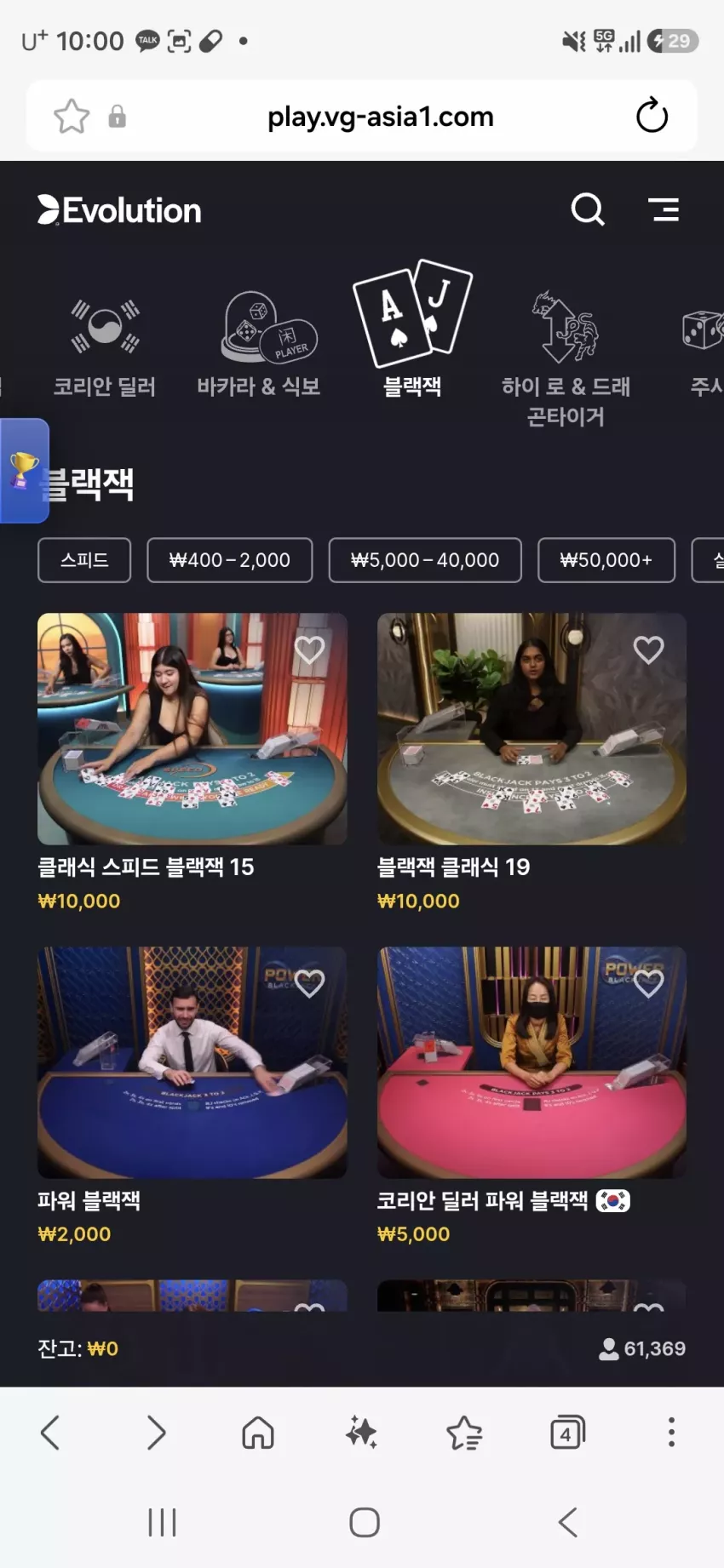The width and height of the screenshot is (724, 1568).
Task: Bookmark this page with the star
Action: [x=72, y=117]
